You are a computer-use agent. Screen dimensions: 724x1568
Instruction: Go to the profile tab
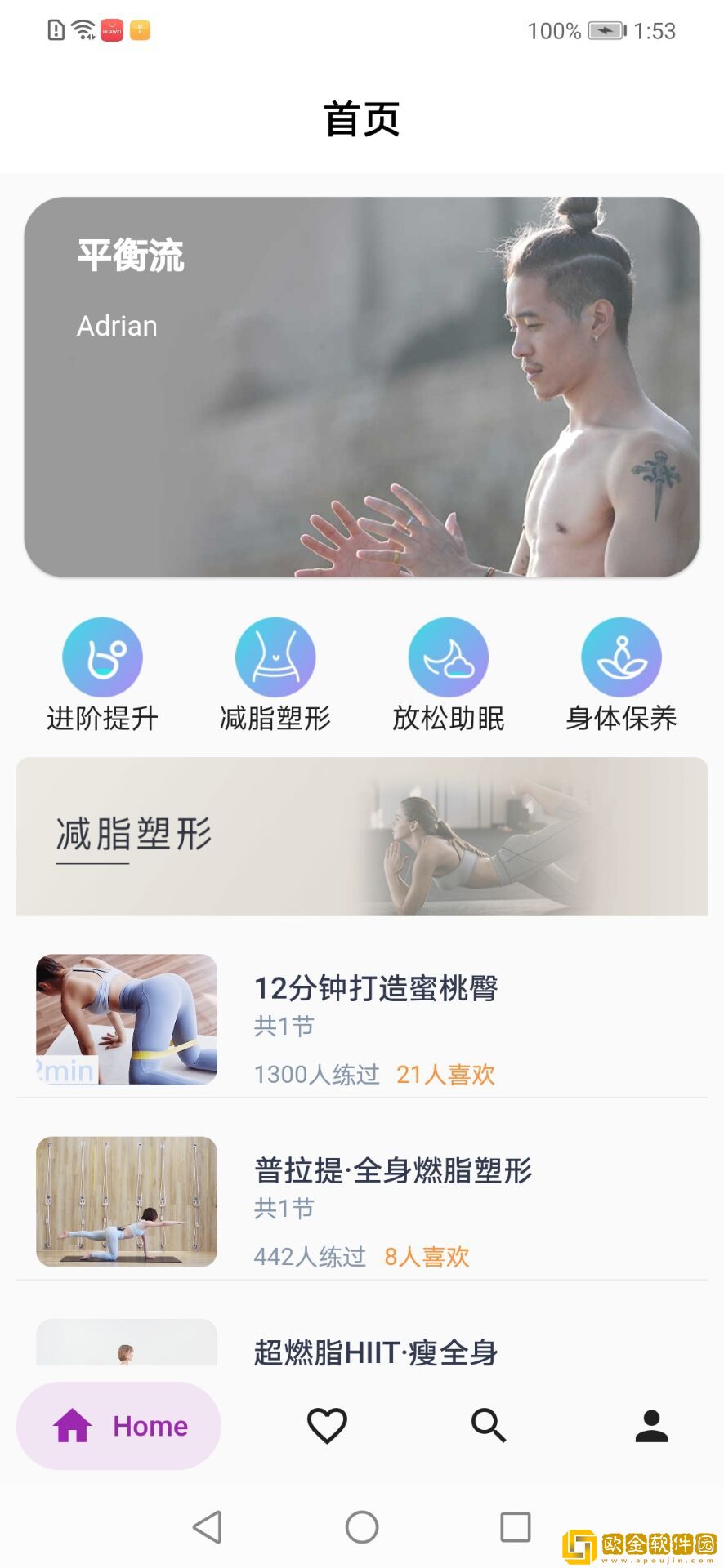(651, 1426)
